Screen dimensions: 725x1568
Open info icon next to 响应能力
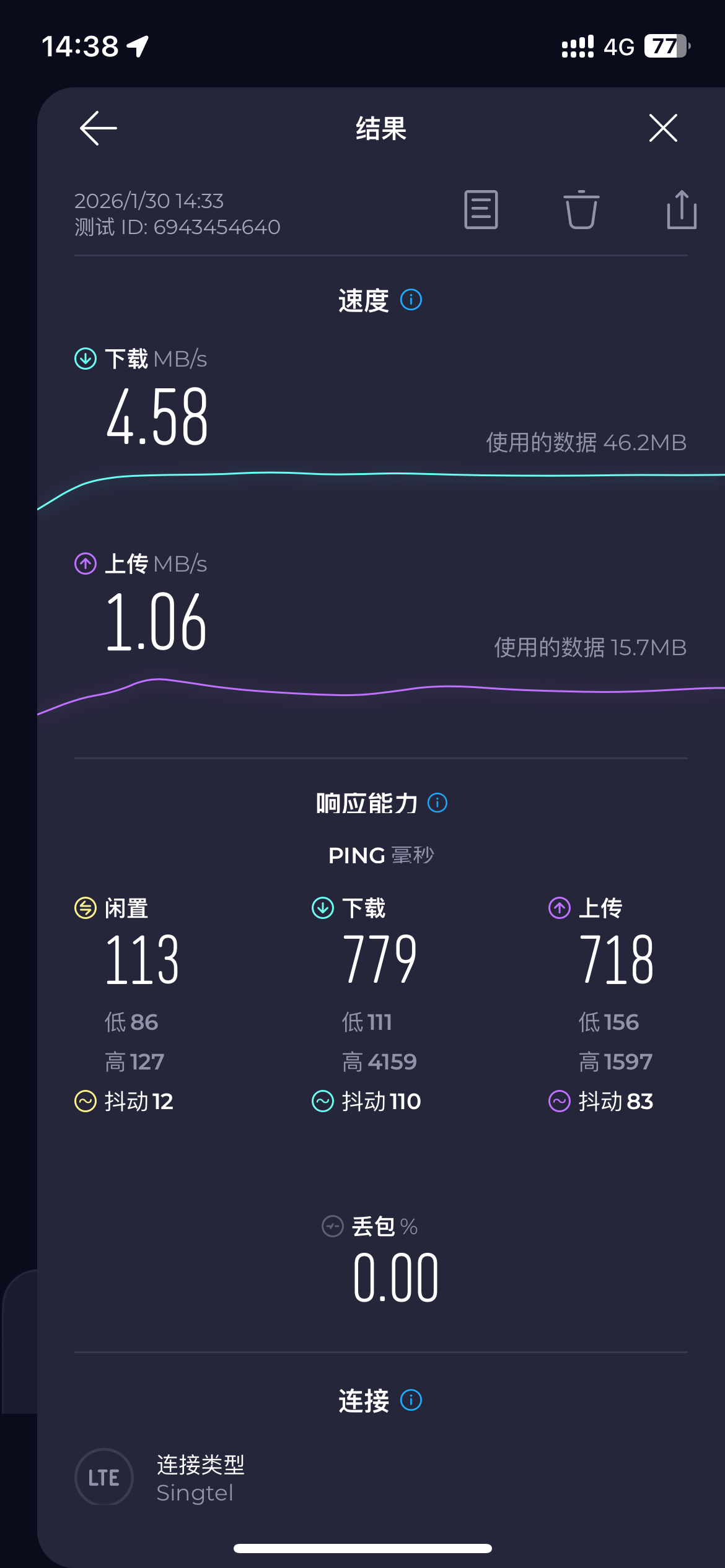(437, 803)
